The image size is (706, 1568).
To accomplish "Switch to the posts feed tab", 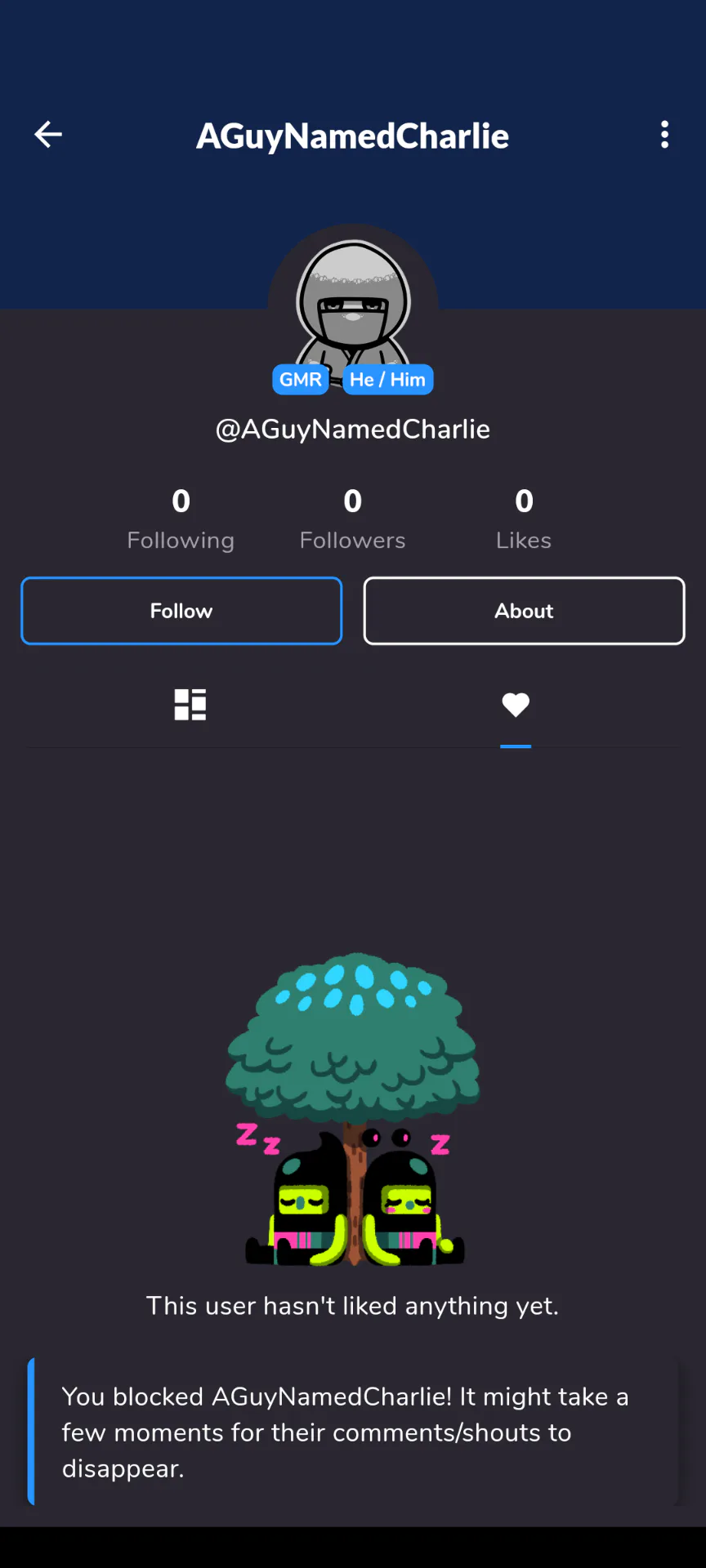I will (x=190, y=705).
